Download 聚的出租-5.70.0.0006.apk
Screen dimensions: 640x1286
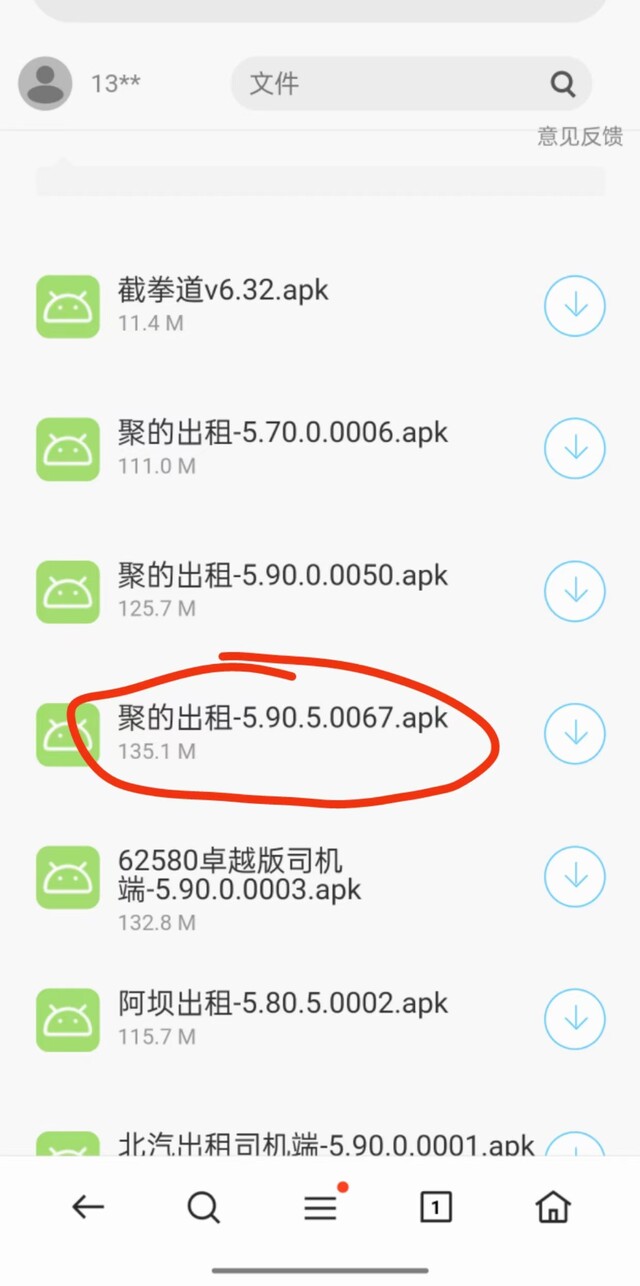point(575,448)
